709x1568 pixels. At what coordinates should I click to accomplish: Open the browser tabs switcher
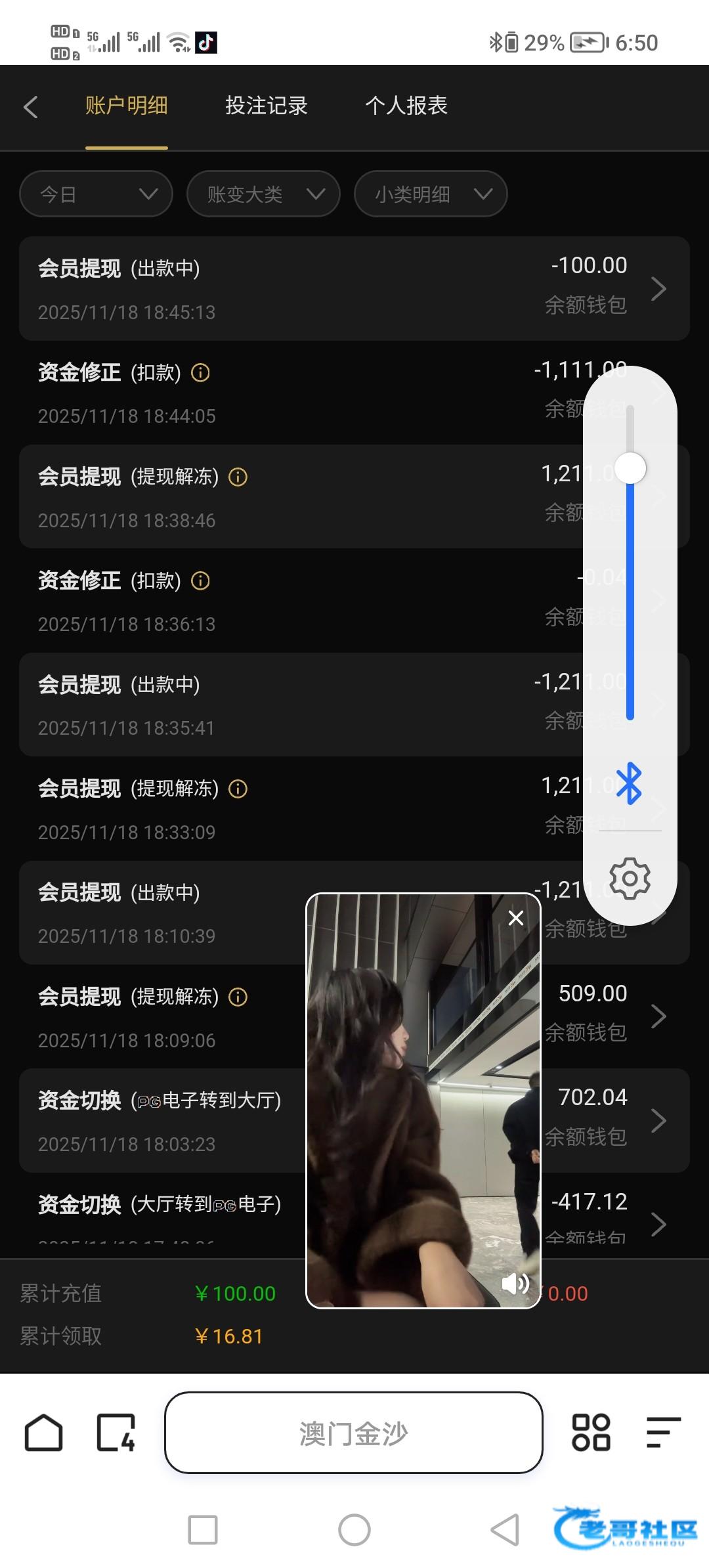coord(116,1433)
